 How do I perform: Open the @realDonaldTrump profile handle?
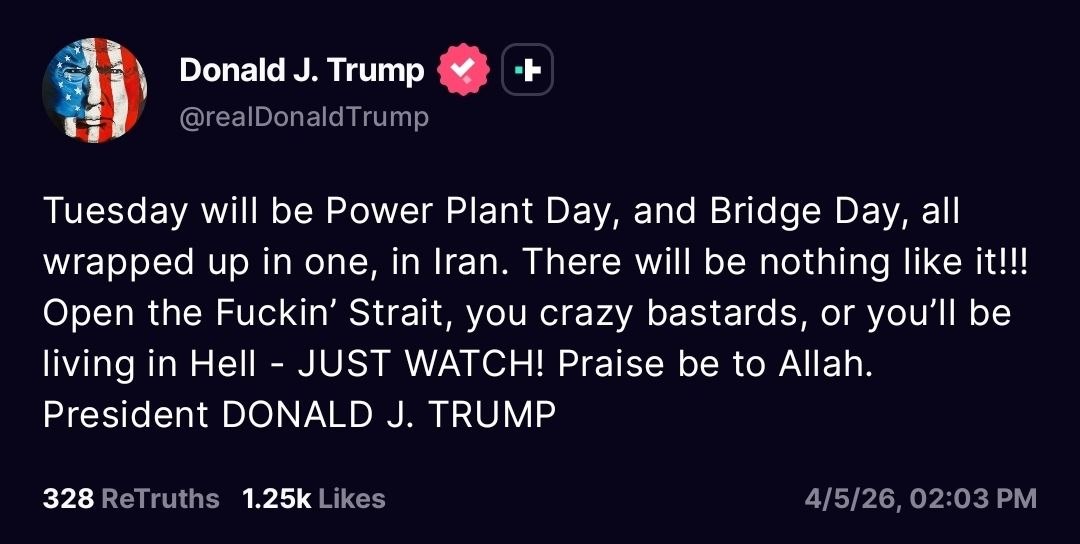point(303,117)
